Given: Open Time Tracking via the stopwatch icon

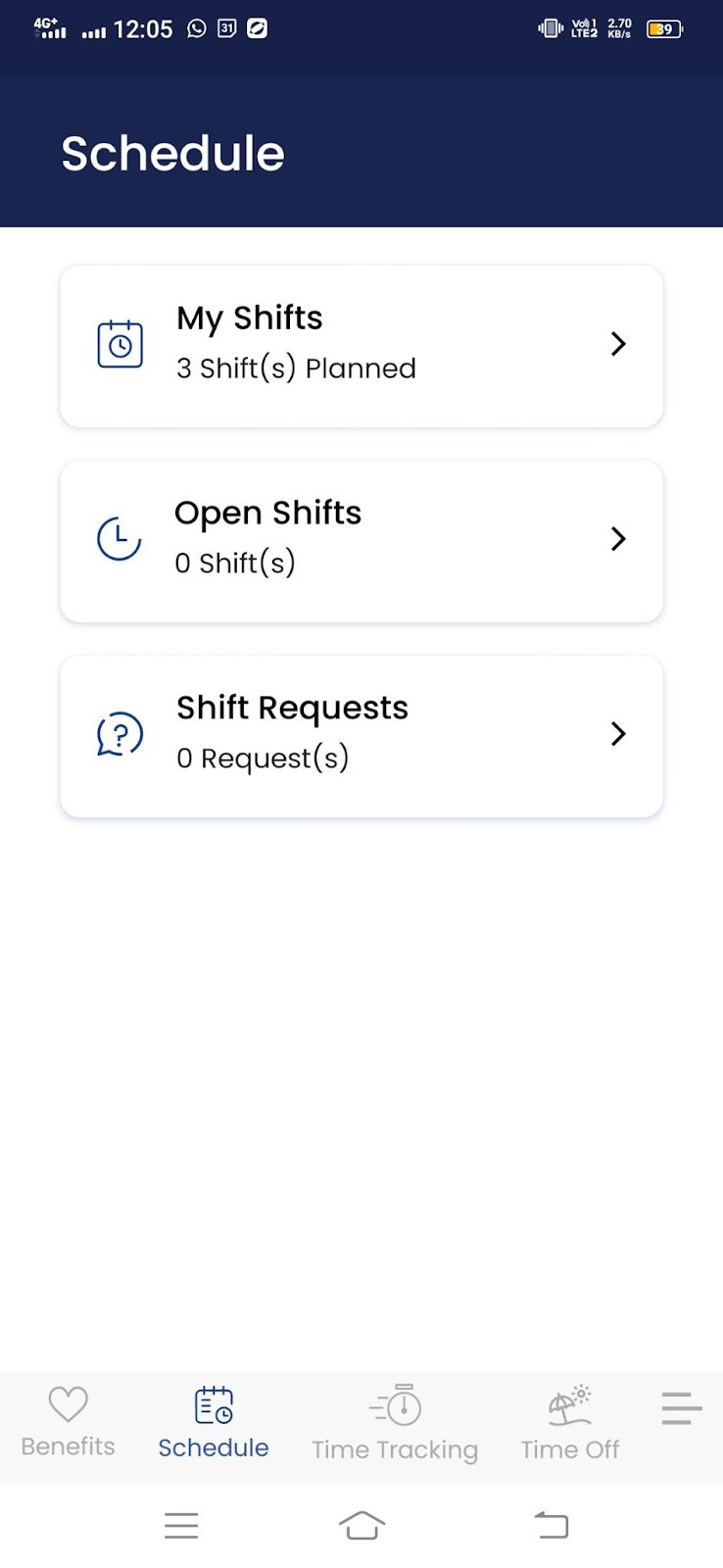Looking at the screenshot, I should pyautogui.click(x=395, y=1405).
